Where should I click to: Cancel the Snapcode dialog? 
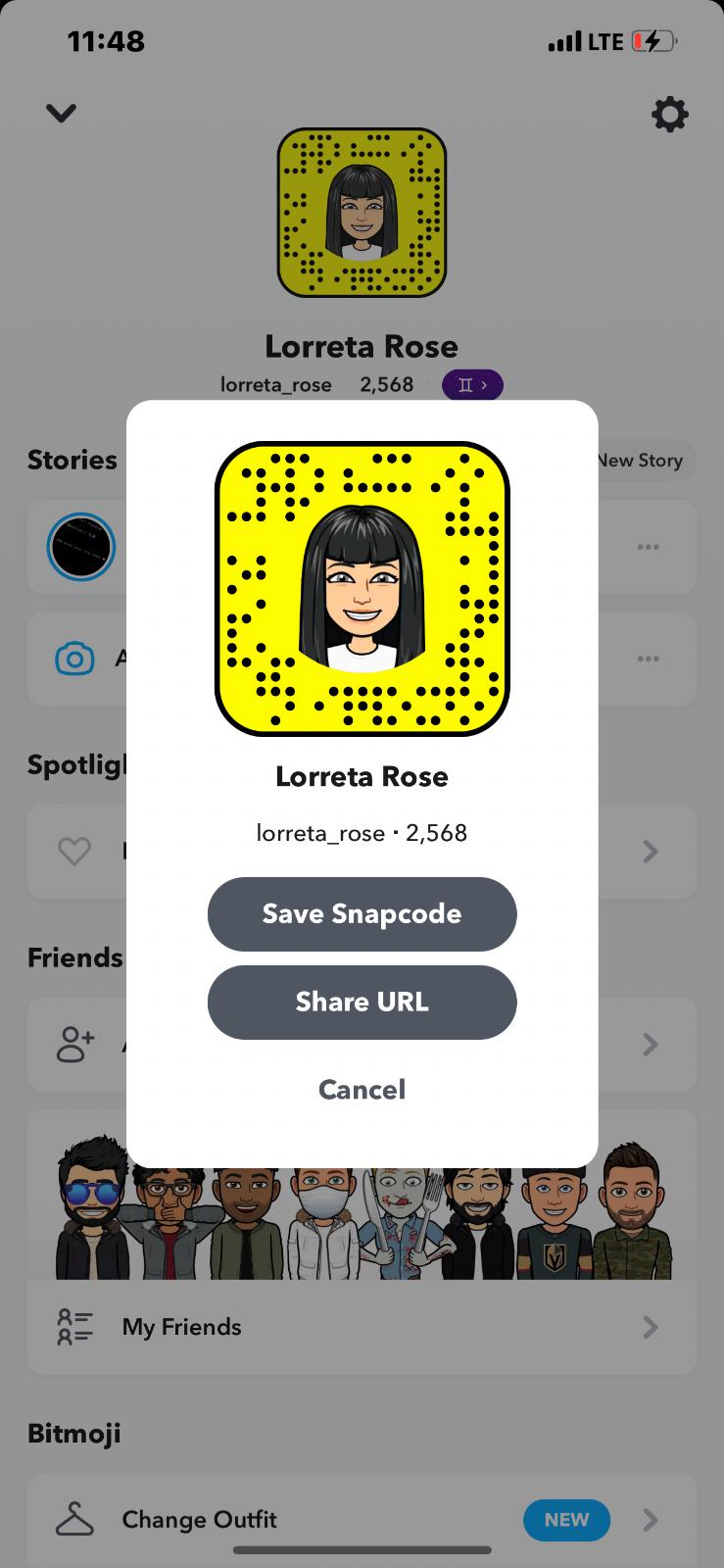click(x=362, y=1089)
